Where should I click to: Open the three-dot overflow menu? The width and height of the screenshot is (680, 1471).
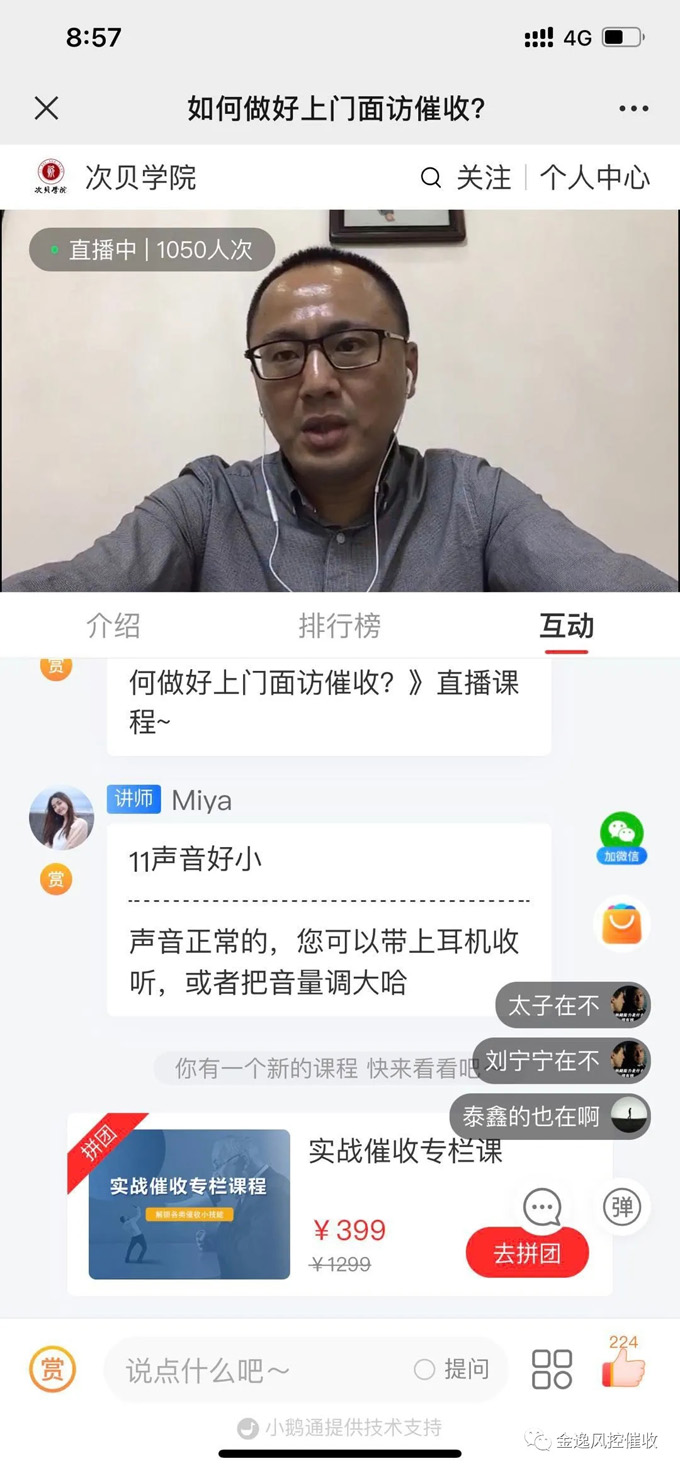coord(634,108)
